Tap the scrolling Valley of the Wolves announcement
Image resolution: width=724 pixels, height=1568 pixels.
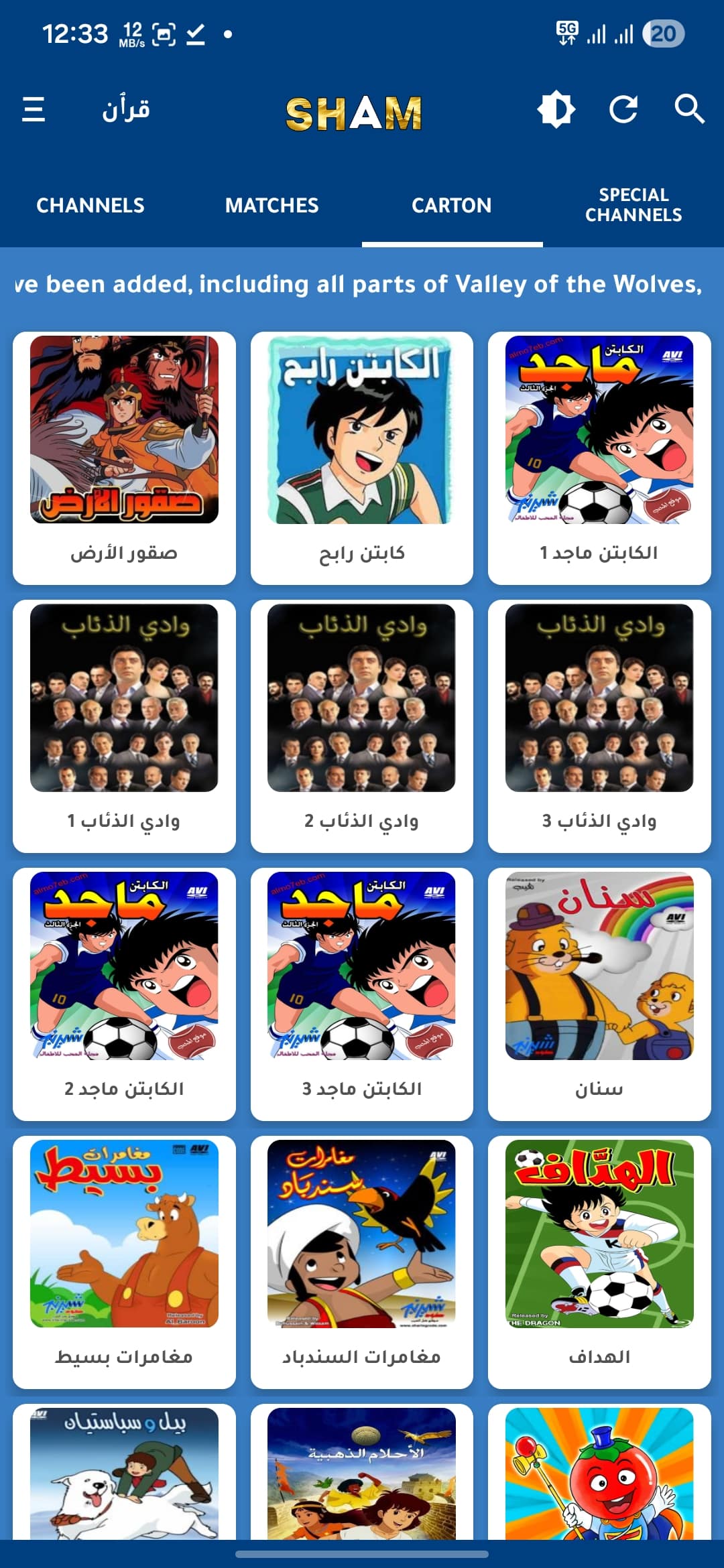point(362,284)
